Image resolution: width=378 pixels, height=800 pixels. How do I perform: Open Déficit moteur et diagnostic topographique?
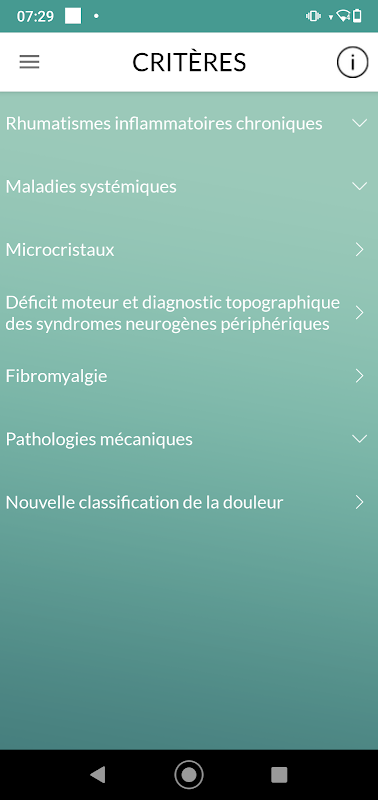[189, 313]
